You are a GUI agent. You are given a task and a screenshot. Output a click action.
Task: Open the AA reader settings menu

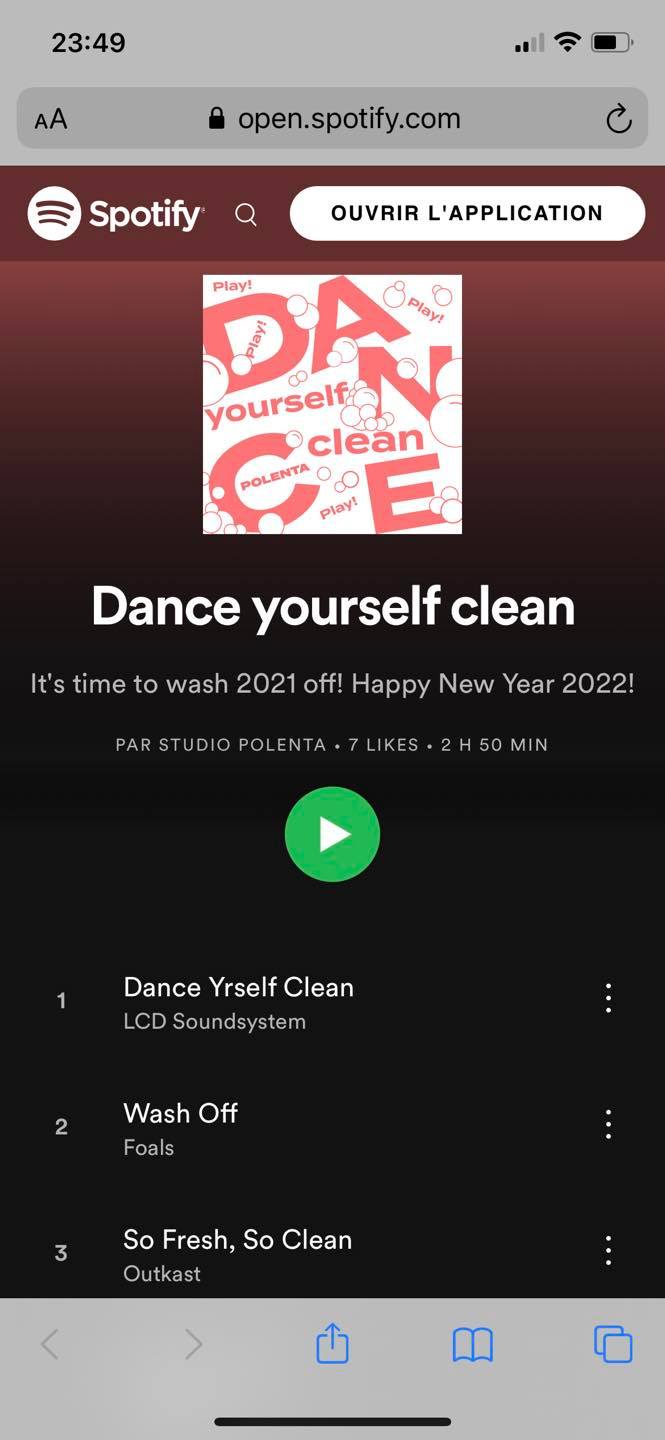click(x=51, y=120)
